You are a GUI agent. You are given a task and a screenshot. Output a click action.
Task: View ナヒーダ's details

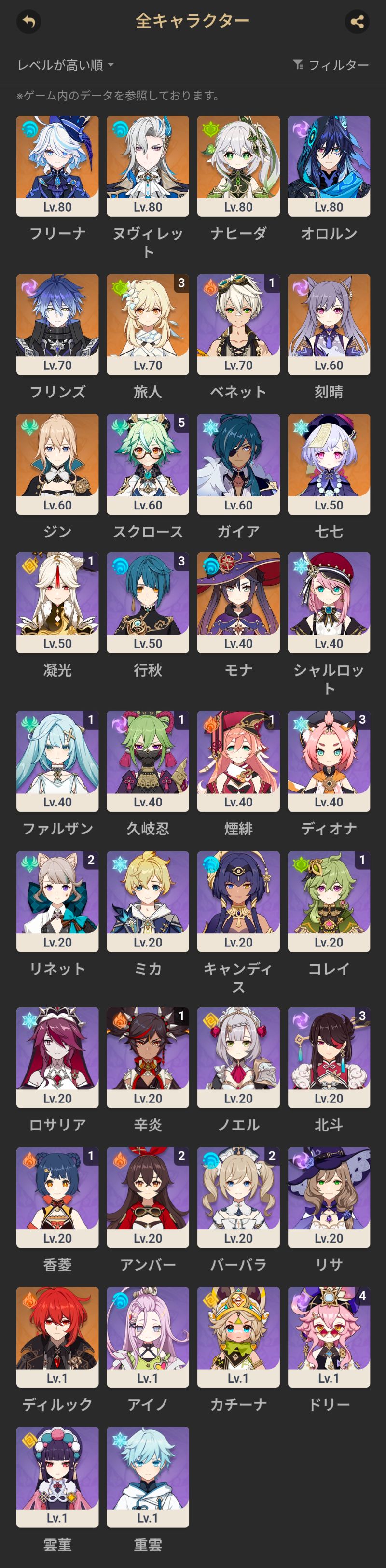point(238,166)
